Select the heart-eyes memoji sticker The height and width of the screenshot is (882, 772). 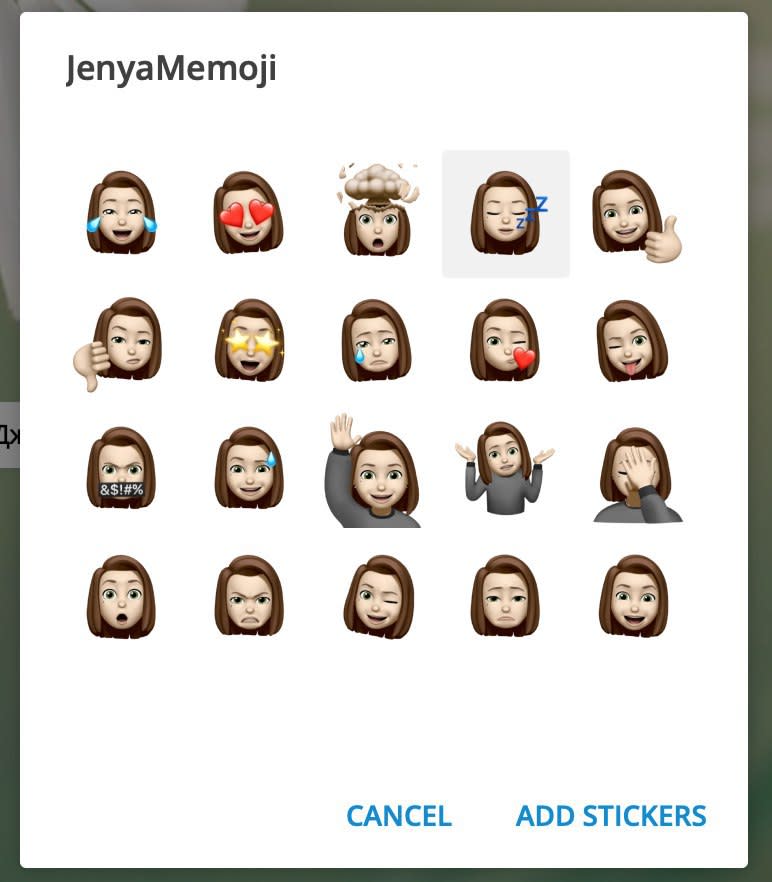tap(248, 213)
